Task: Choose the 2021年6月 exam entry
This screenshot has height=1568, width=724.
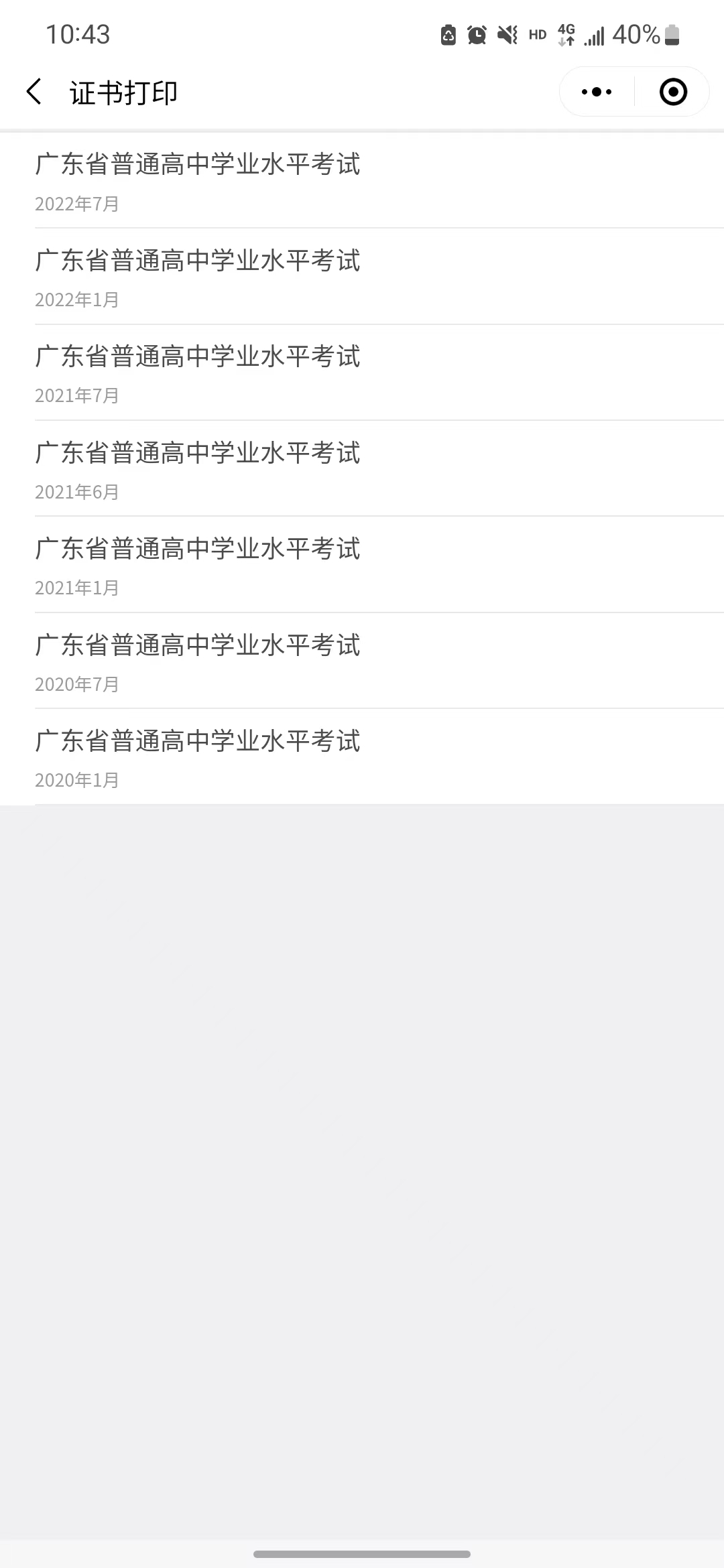Action: click(362, 468)
